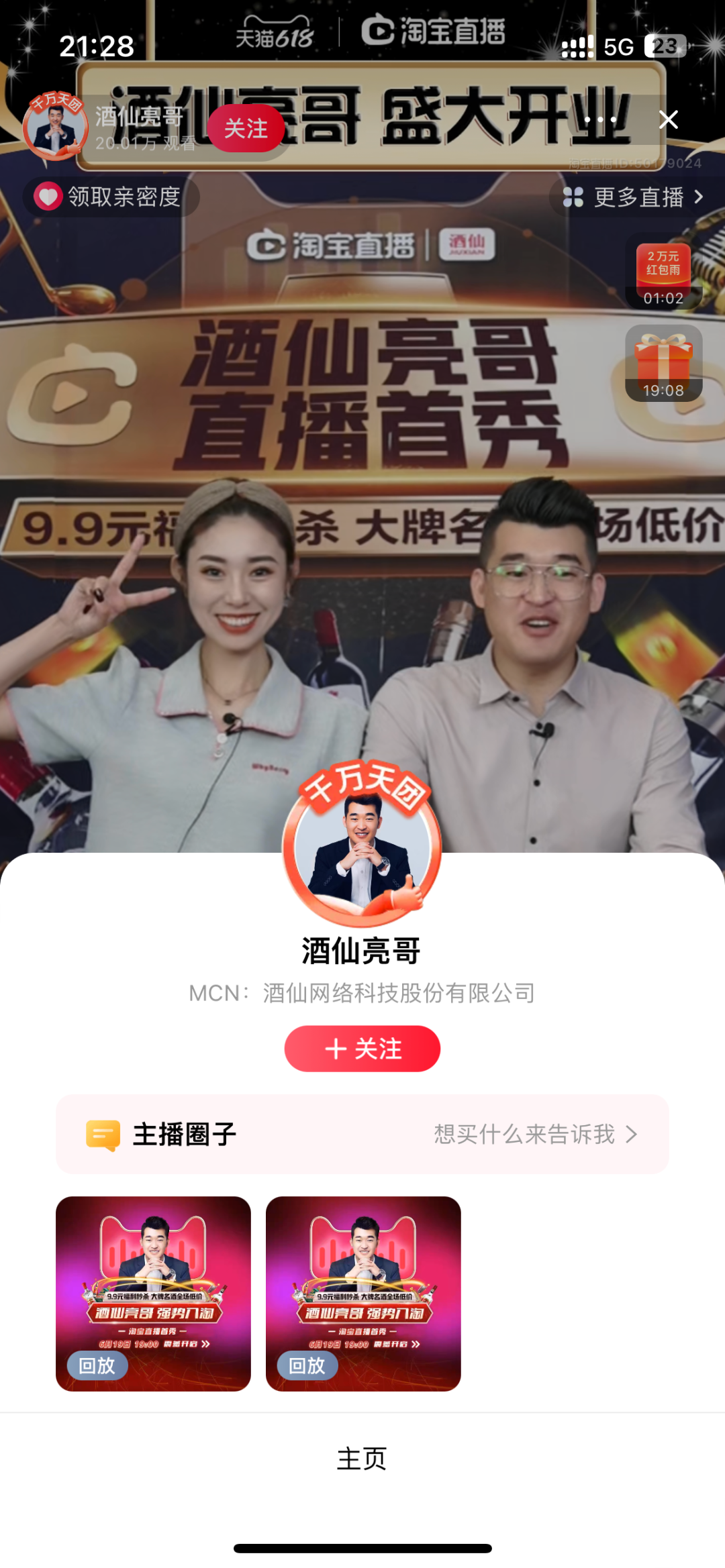725x1568 pixels.
Task: Open 更多直播 for more live streams
Action: pyautogui.click(x=634, y=197)
